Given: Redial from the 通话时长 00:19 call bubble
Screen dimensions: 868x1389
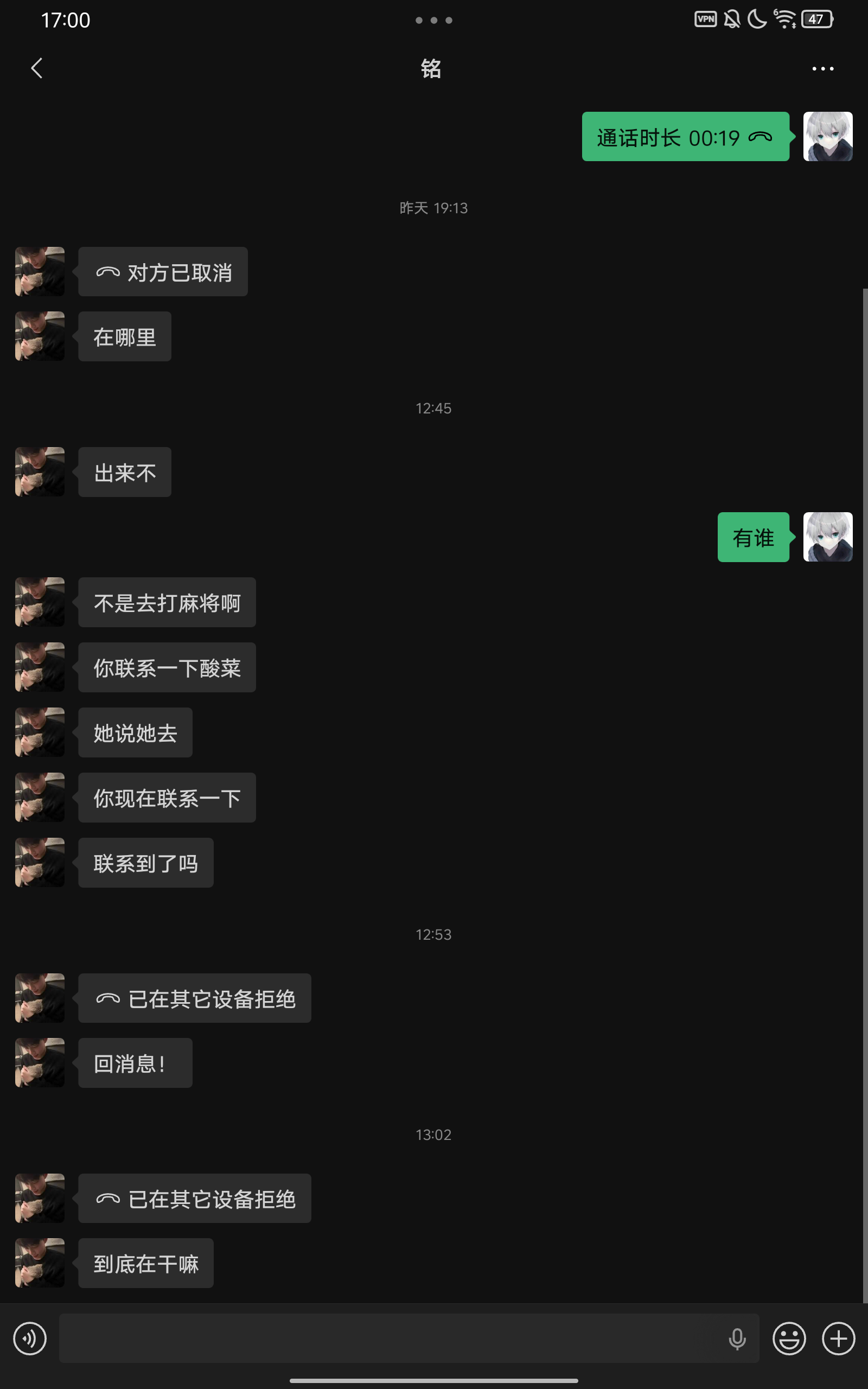Looking at the screenshot, I should coord(685,137).
